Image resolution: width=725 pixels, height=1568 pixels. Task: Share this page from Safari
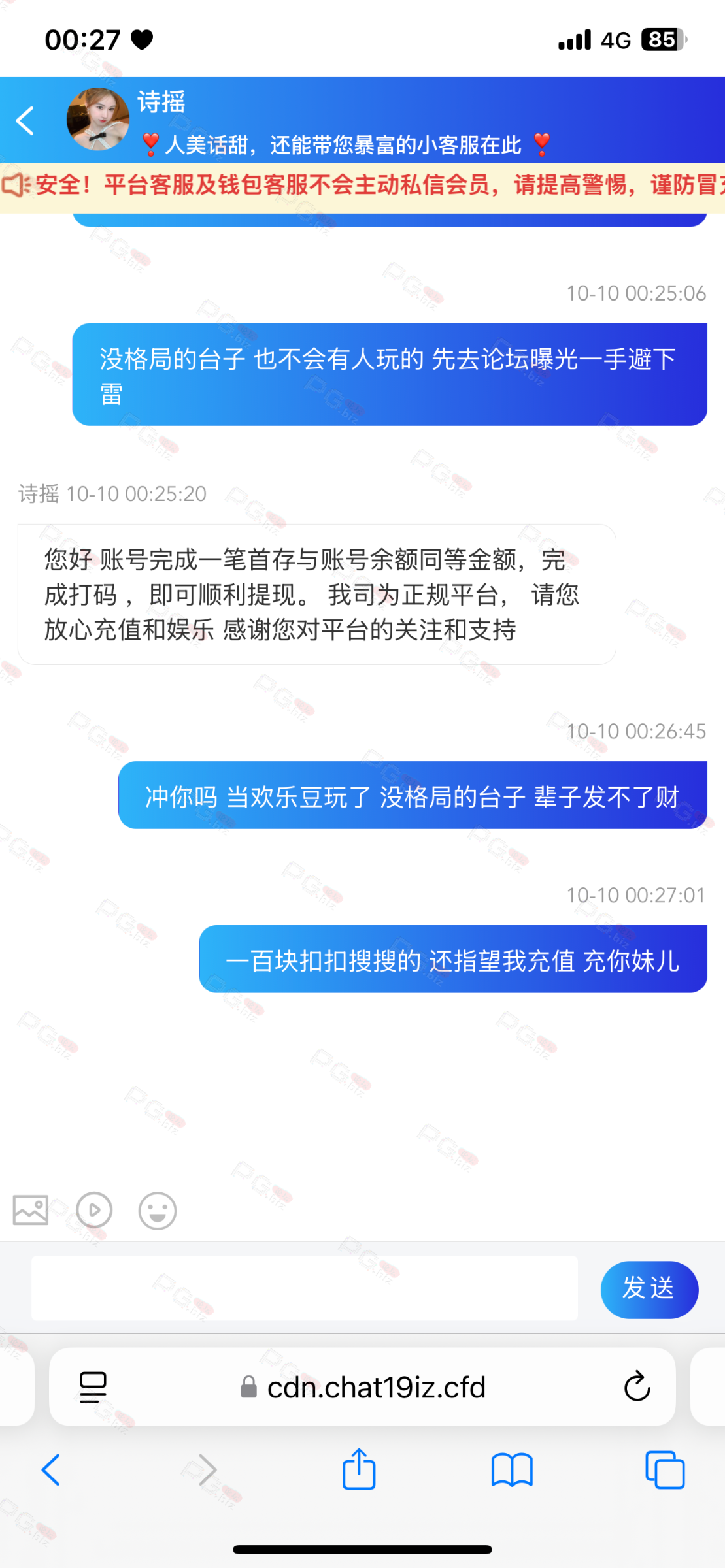359,1470
